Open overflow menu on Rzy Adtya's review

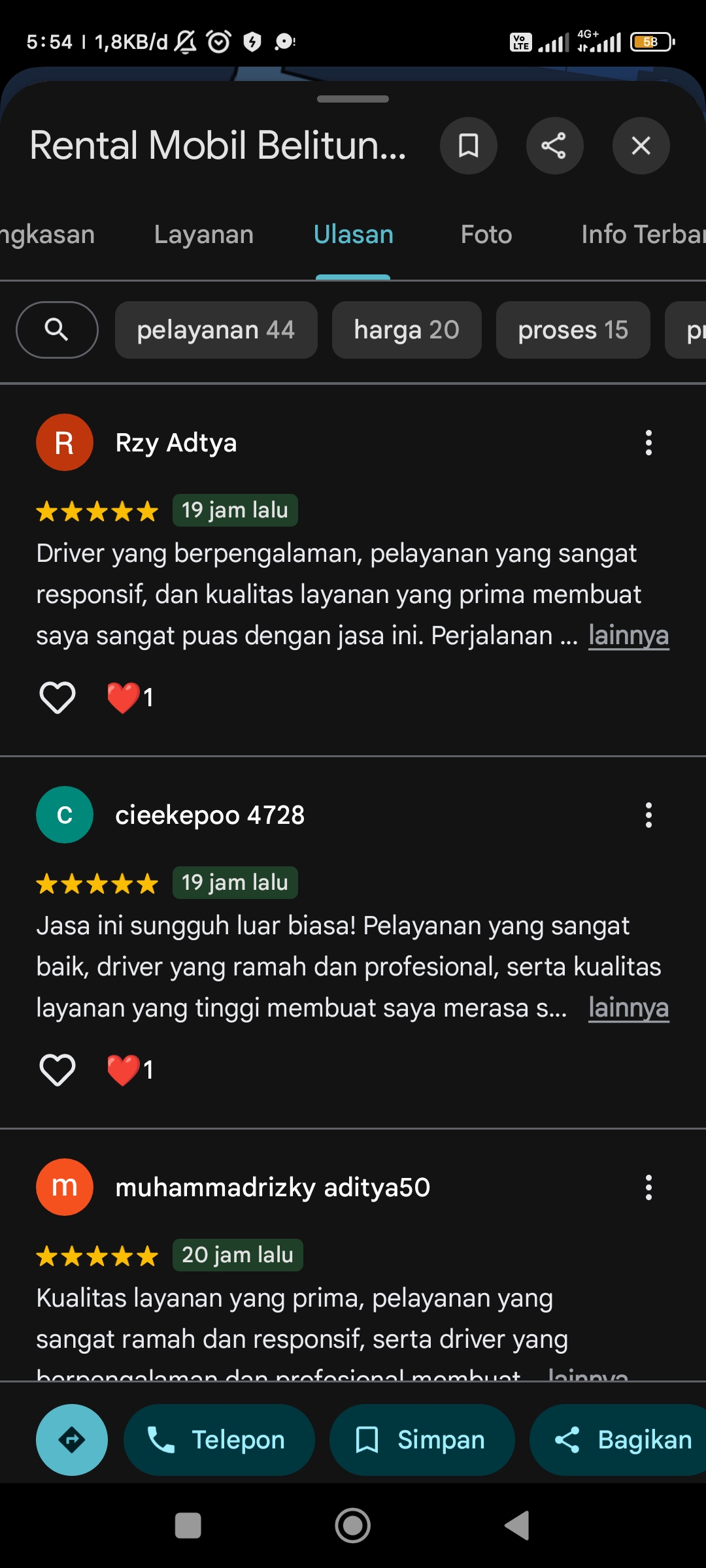[648, 443]
